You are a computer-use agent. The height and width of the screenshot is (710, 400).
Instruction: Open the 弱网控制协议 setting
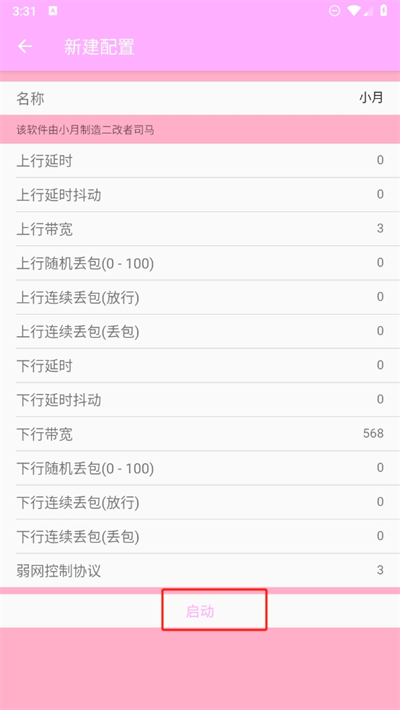(x=200, y=571)
